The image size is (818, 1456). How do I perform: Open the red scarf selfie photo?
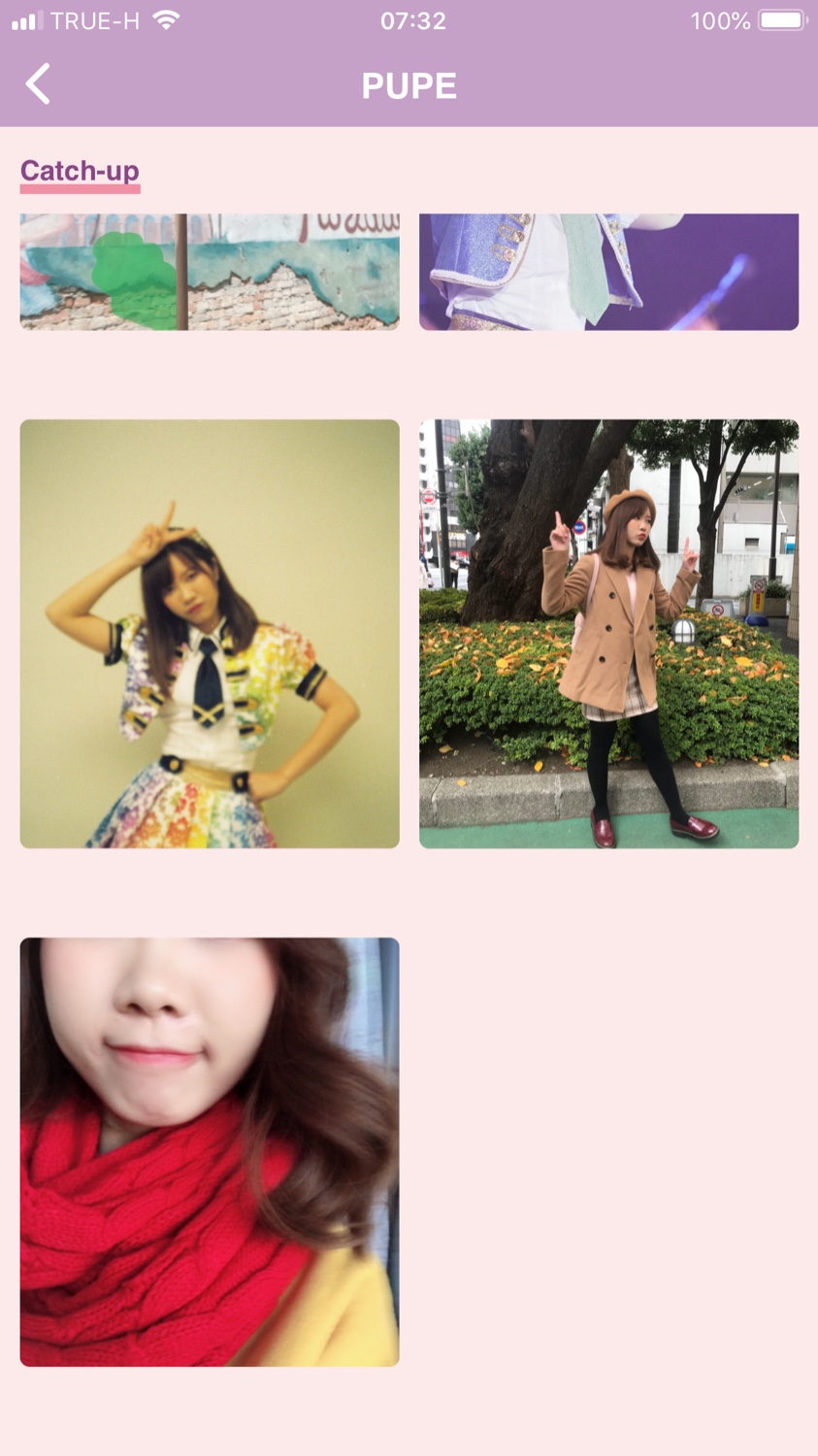210,1152
